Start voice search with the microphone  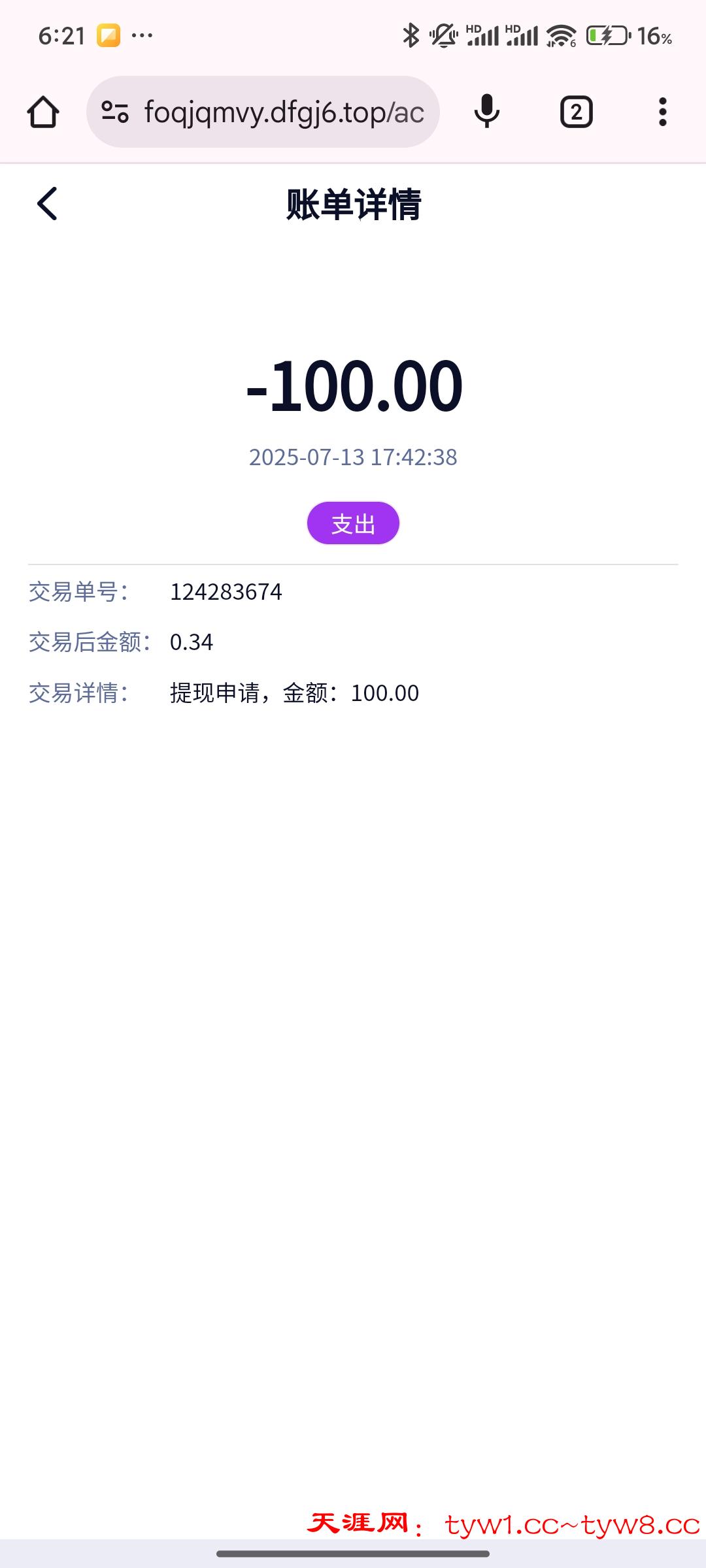point(486,112)
